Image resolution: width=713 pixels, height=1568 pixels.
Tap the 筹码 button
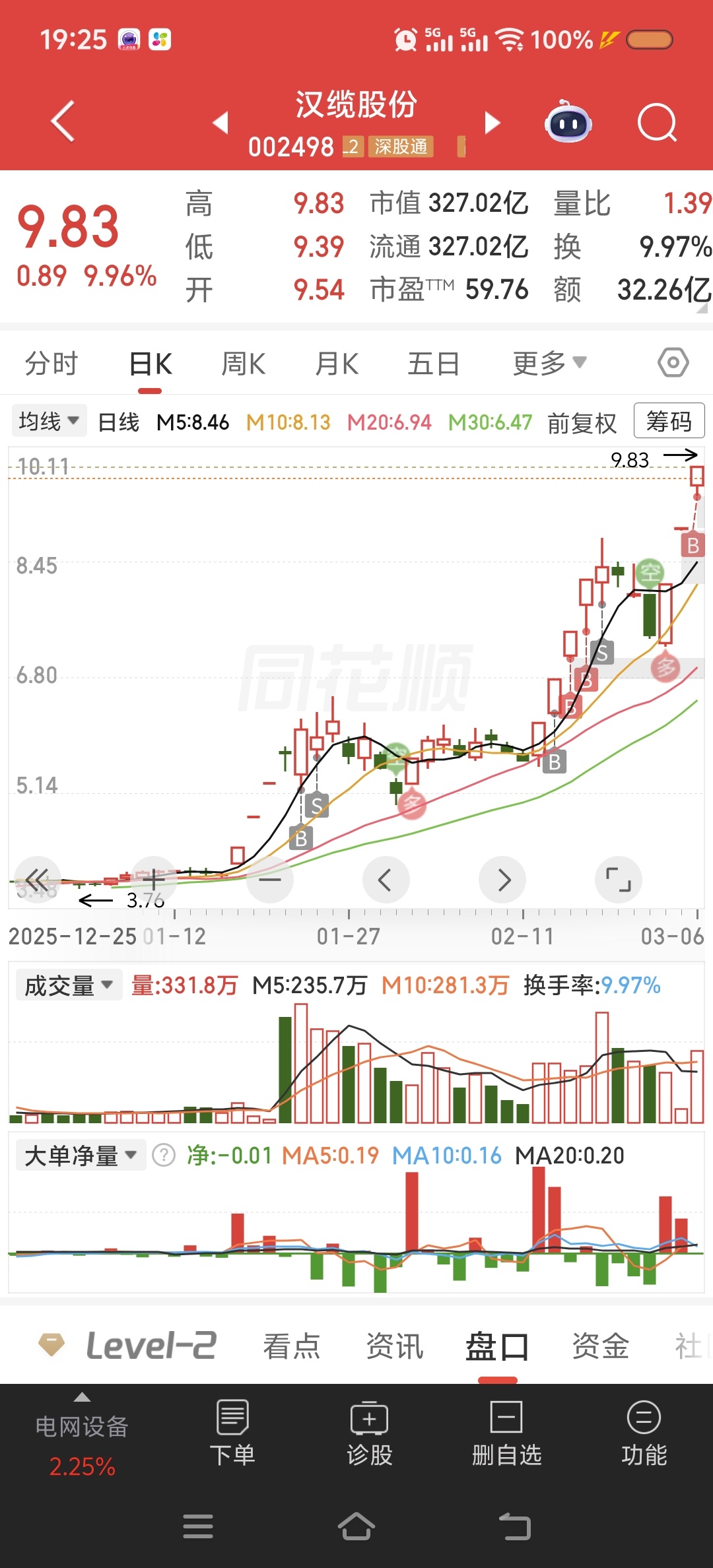click(x=669, y=421)
